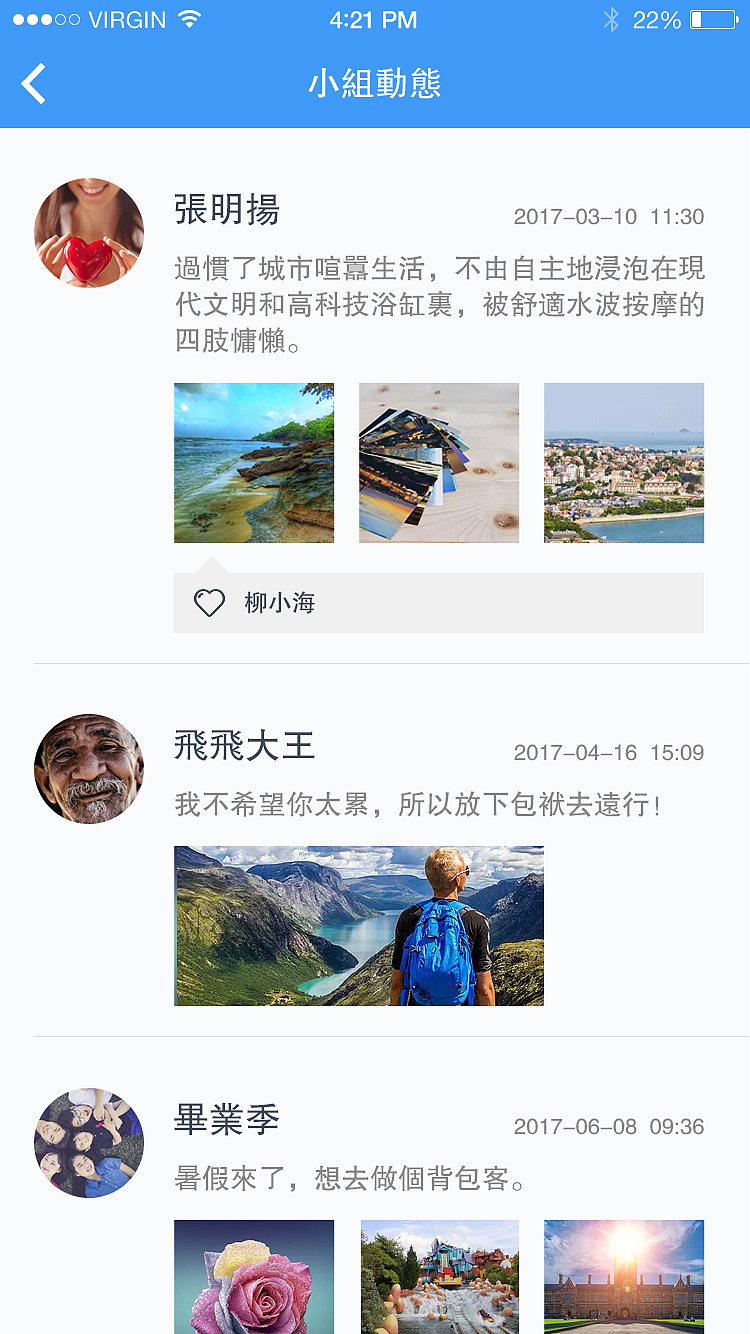This screenshot has height=1334, width=750.
Task: Tap the timestamp 2017-04-16 15:09
Action: point(608,753)
